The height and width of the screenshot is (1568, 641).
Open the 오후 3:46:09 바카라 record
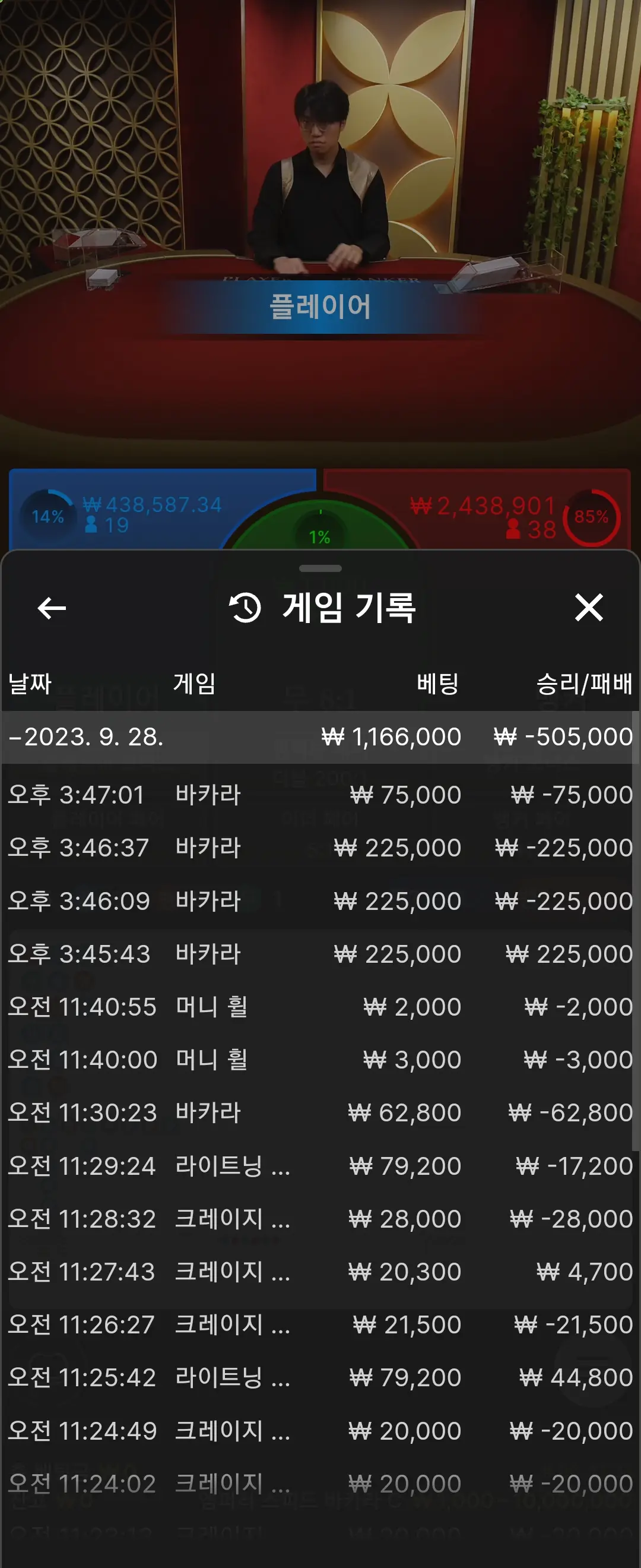click(320, 901)
